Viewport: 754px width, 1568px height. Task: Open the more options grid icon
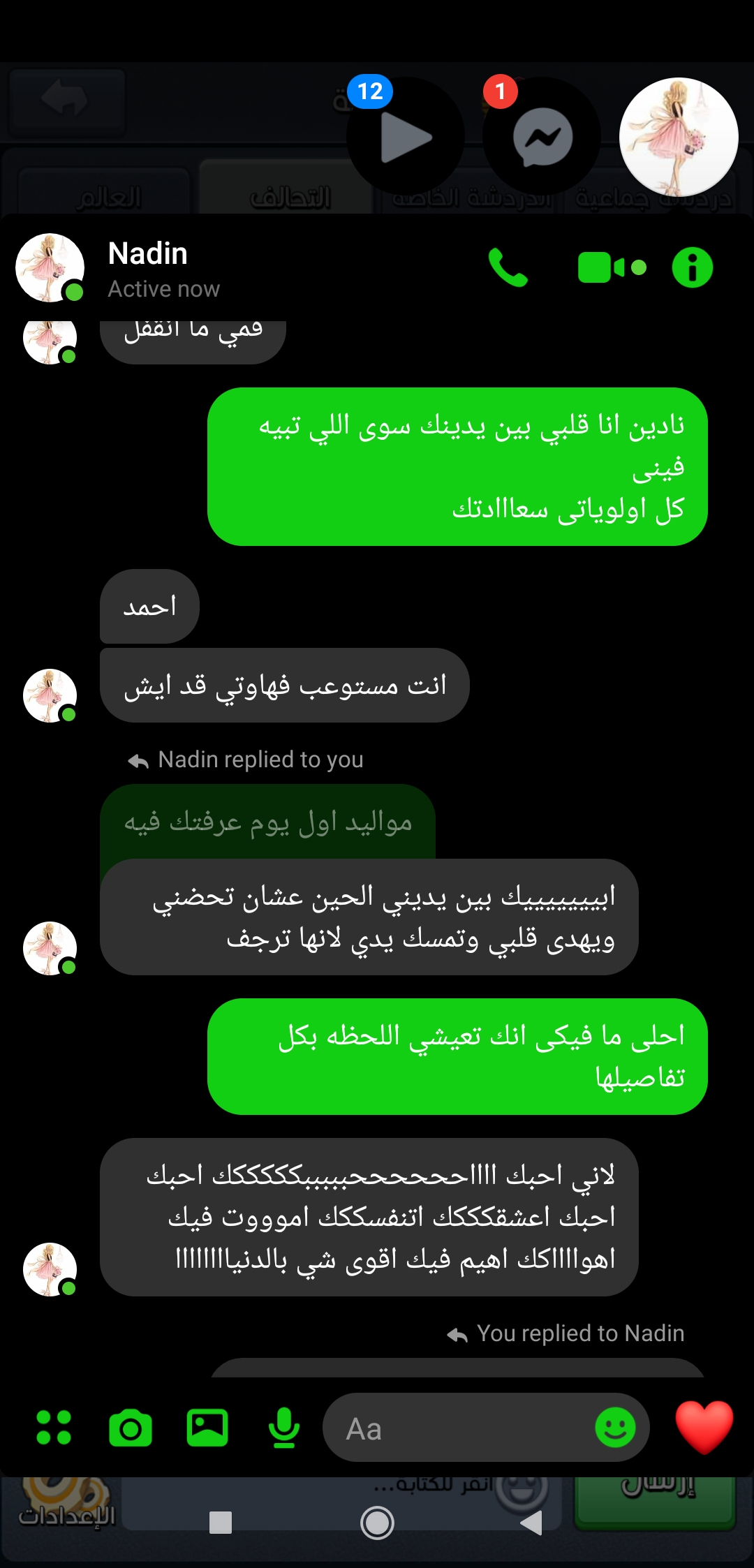(54, 1428)
